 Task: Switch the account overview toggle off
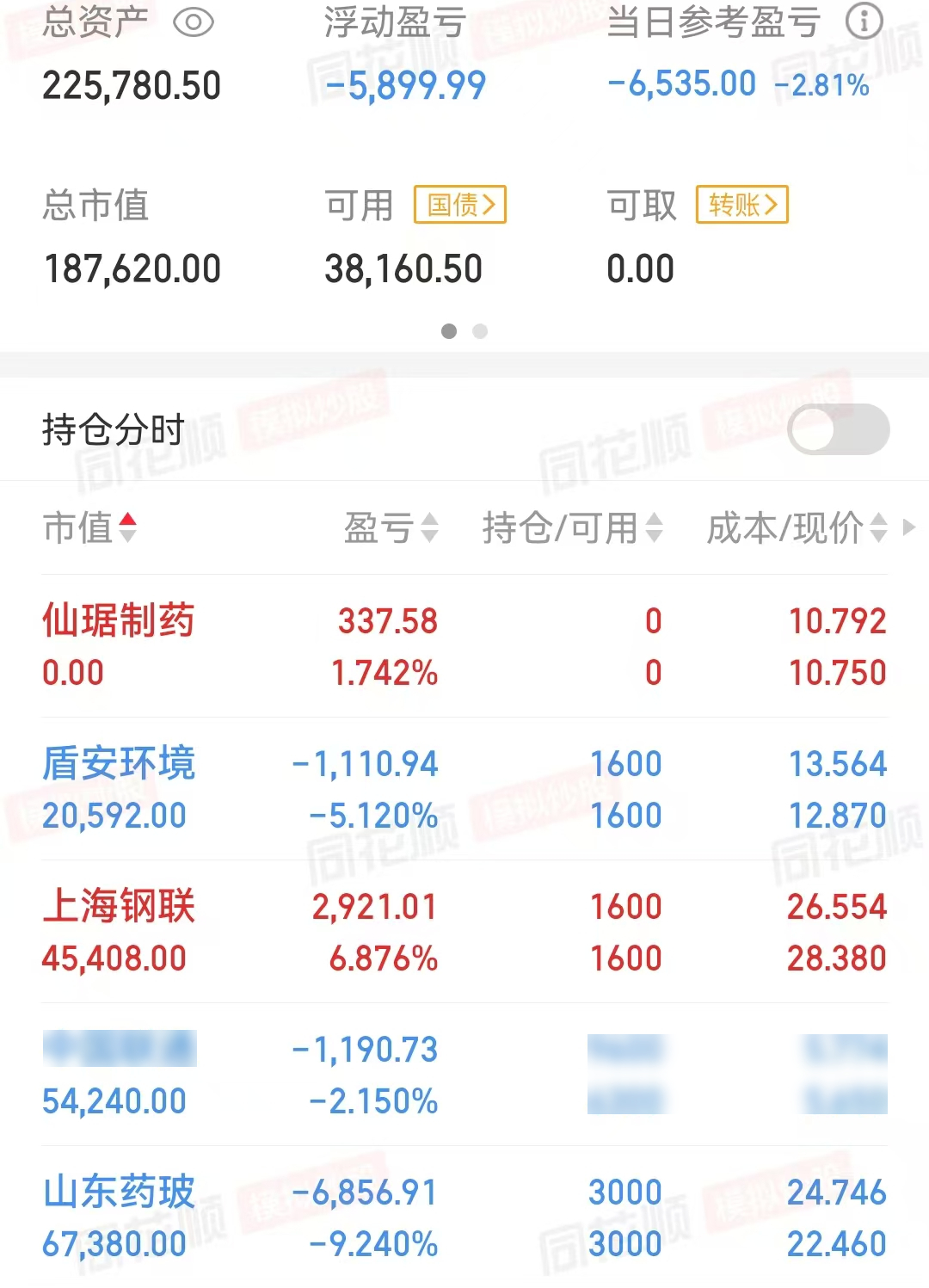tap(837, 428)
